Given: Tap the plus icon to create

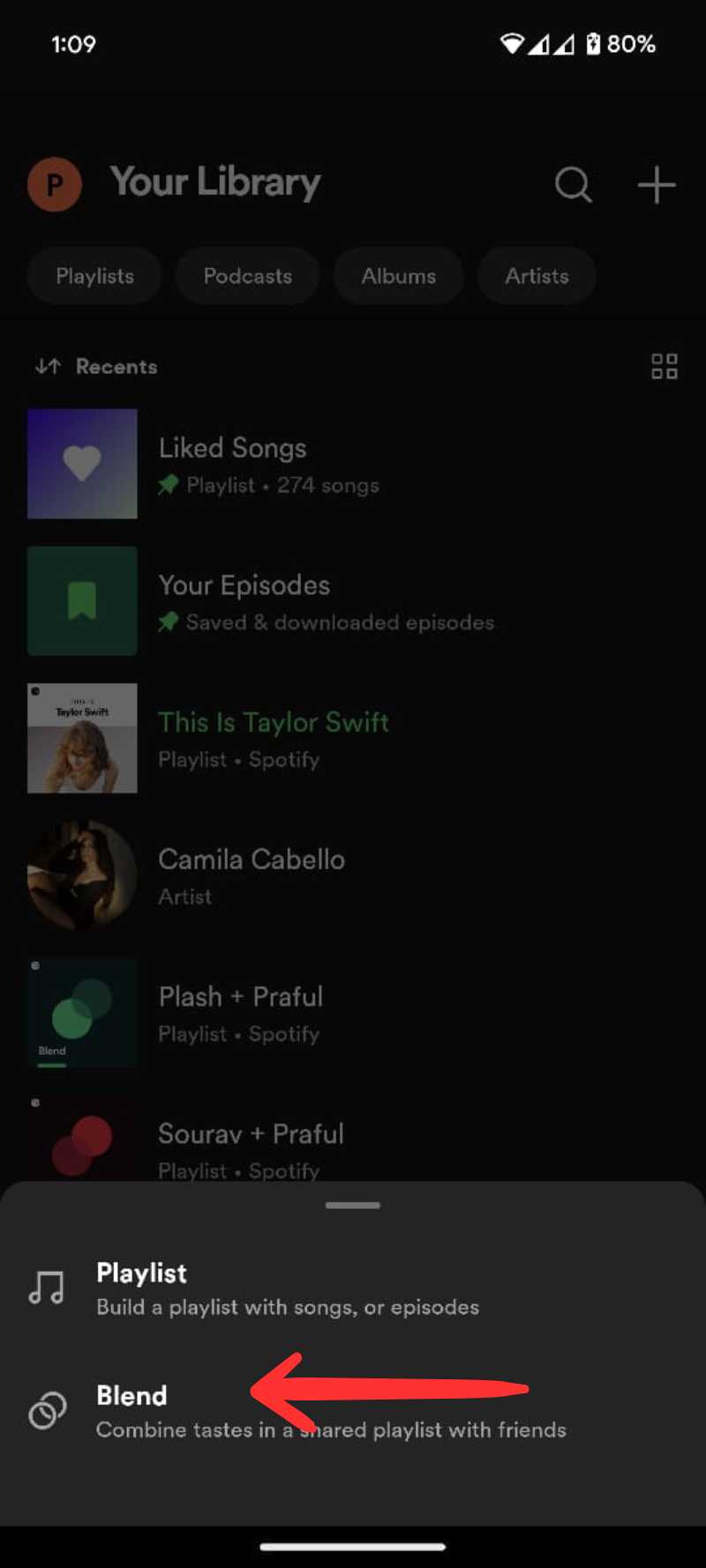Looking at the screenshot, I should click(x=657, y=185).
